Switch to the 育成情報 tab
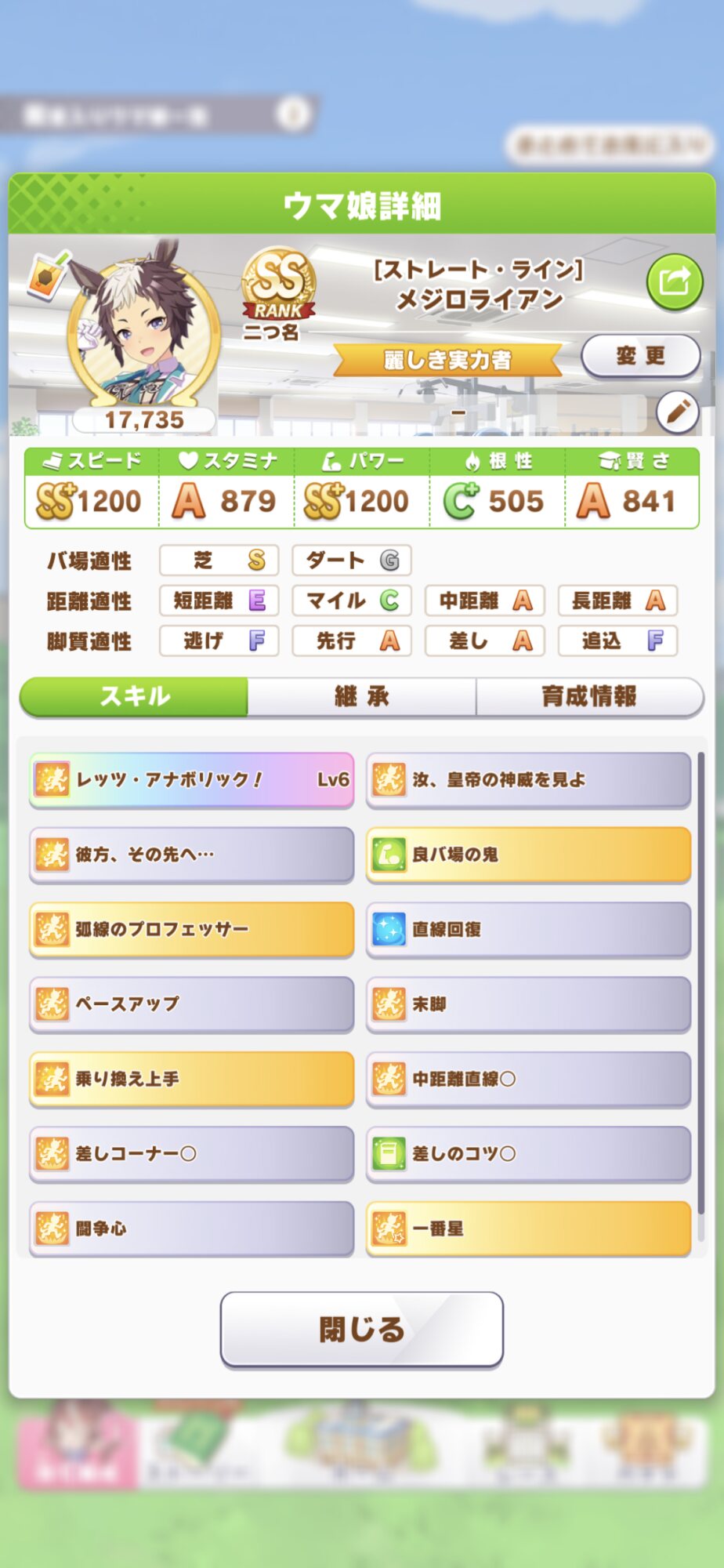724x1568 pixels. pos(589,696)
